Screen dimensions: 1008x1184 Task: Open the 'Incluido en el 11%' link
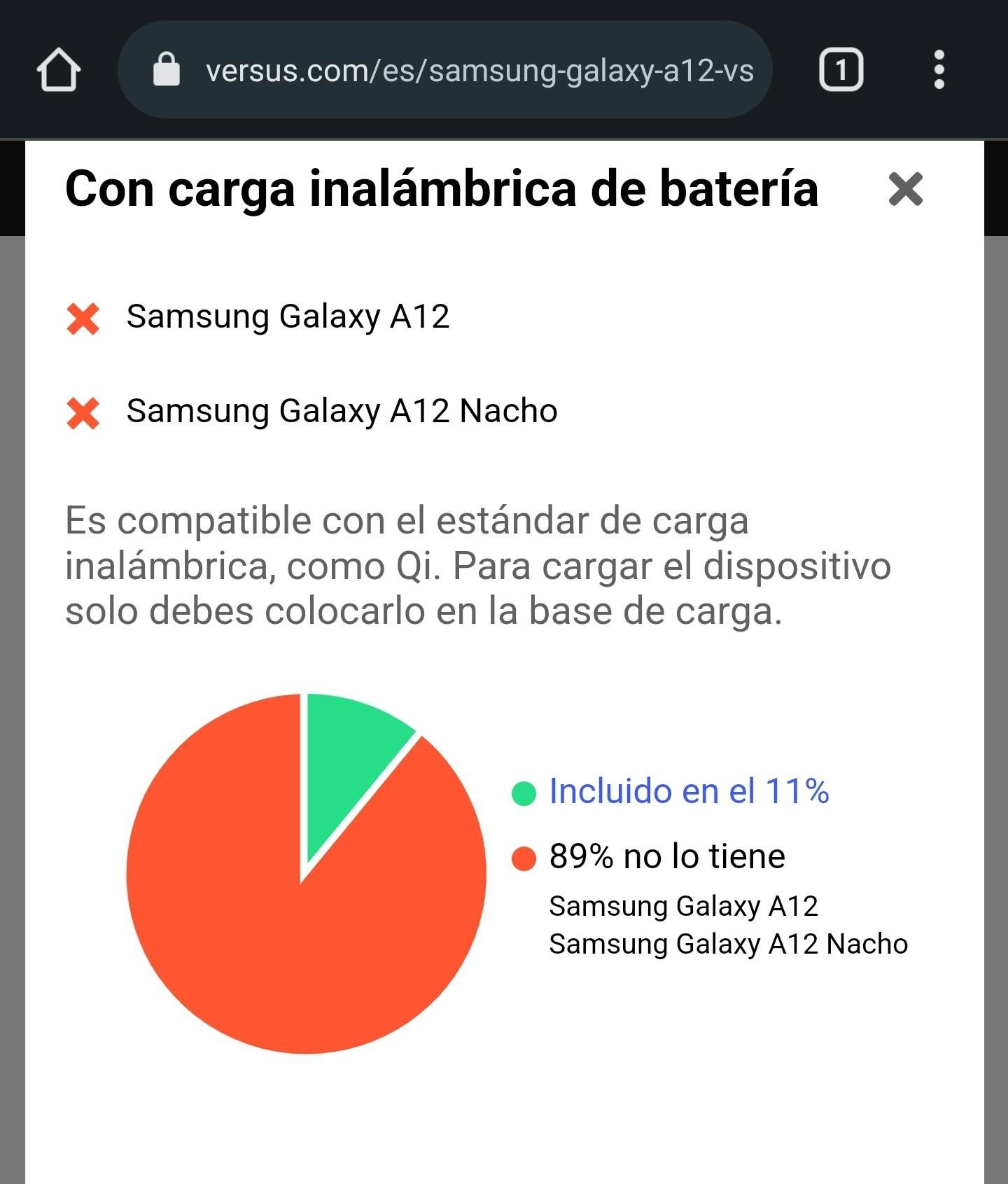(x=688, y=791)
